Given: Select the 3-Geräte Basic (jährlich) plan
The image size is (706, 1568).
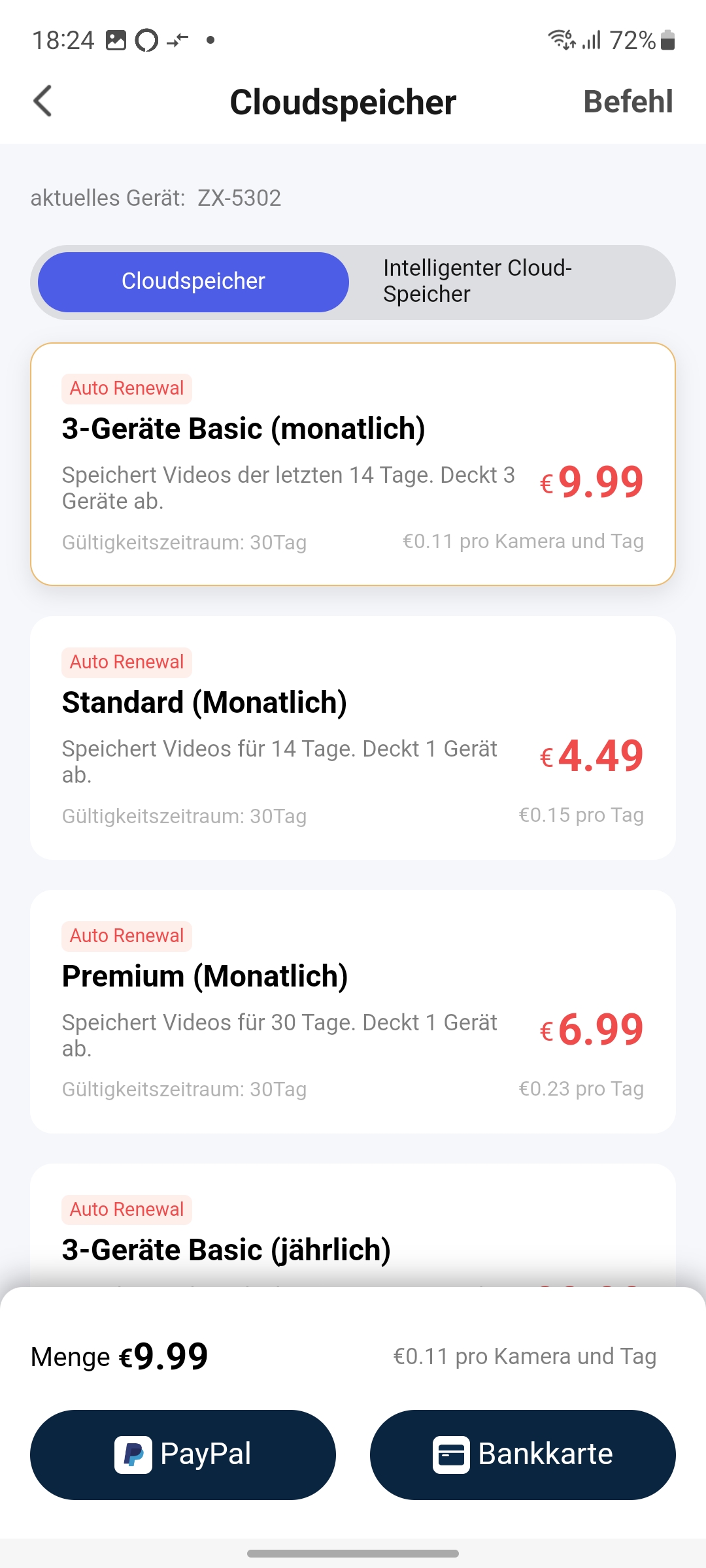Looking at the screenshot, I should point(353,1235).
